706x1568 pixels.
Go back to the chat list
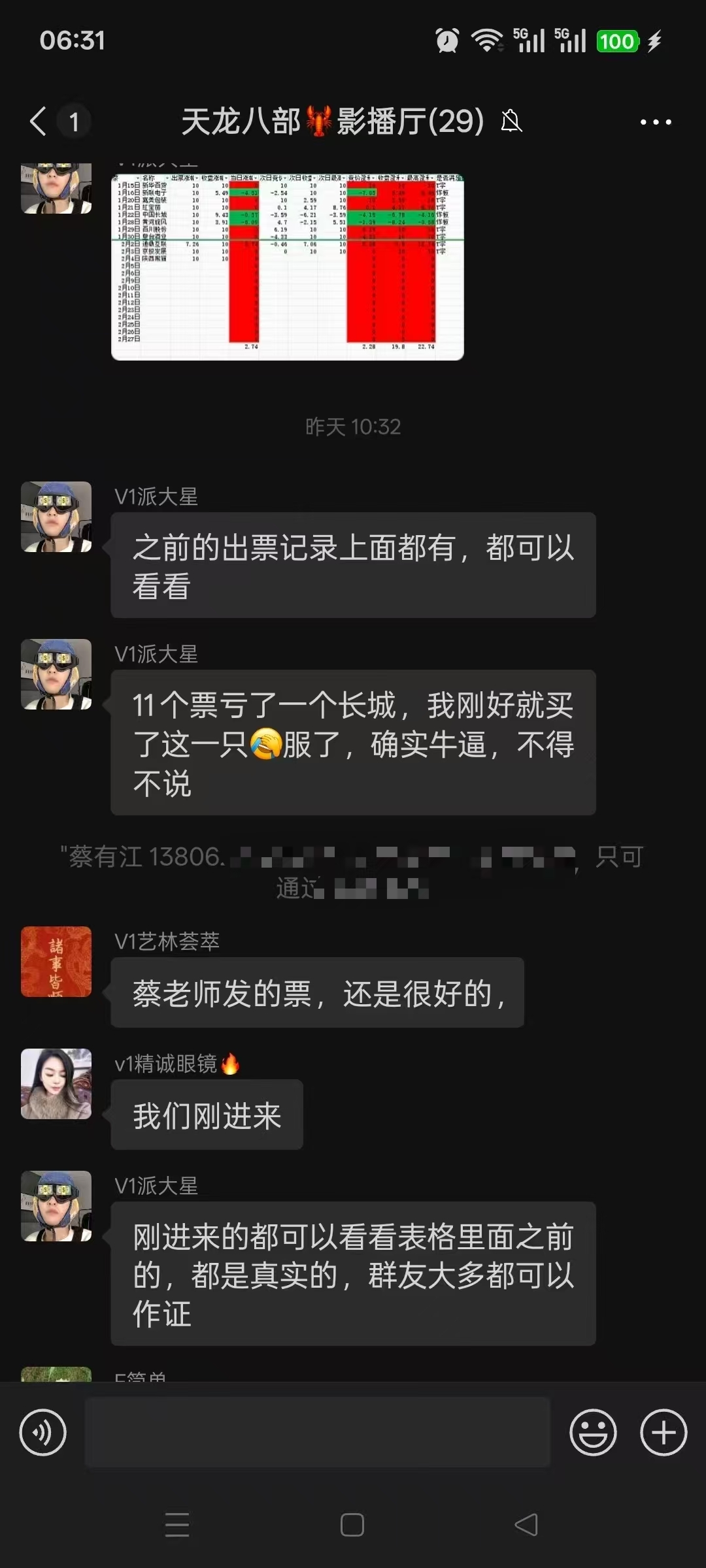click(x=39, y=122)
